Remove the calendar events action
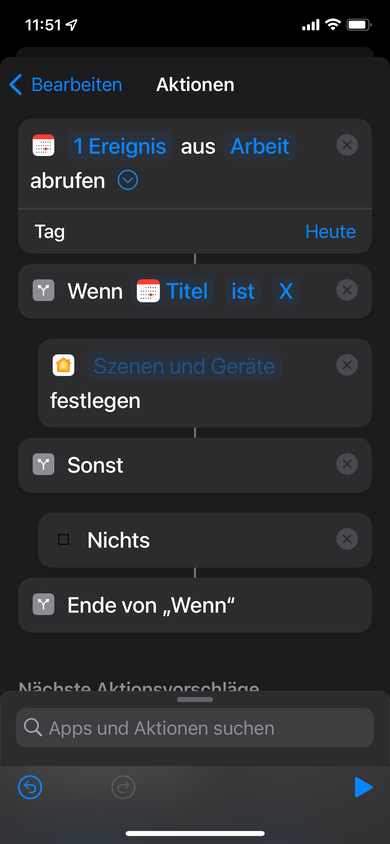 (347, 145)
